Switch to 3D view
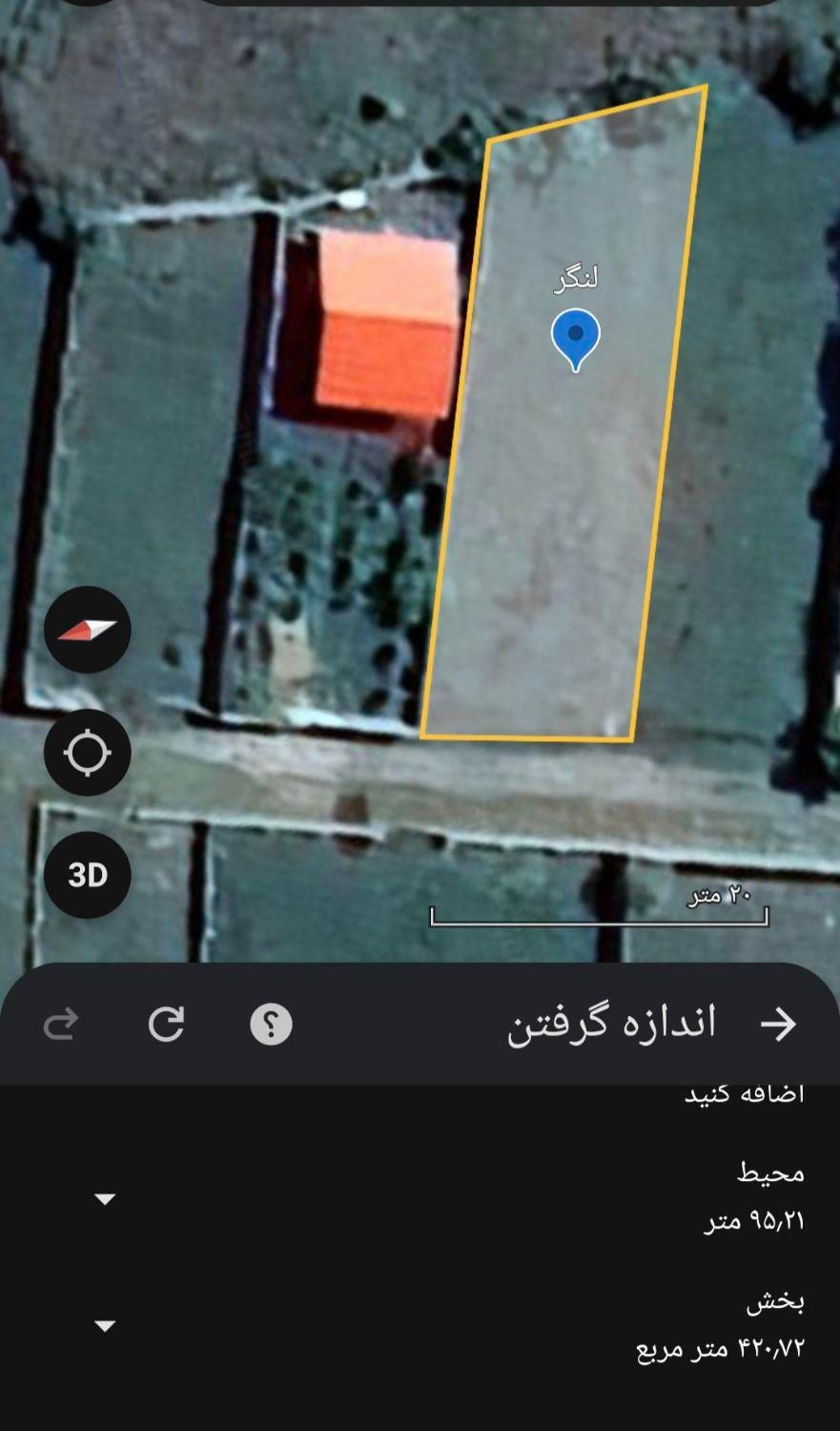 pos(87,875)
